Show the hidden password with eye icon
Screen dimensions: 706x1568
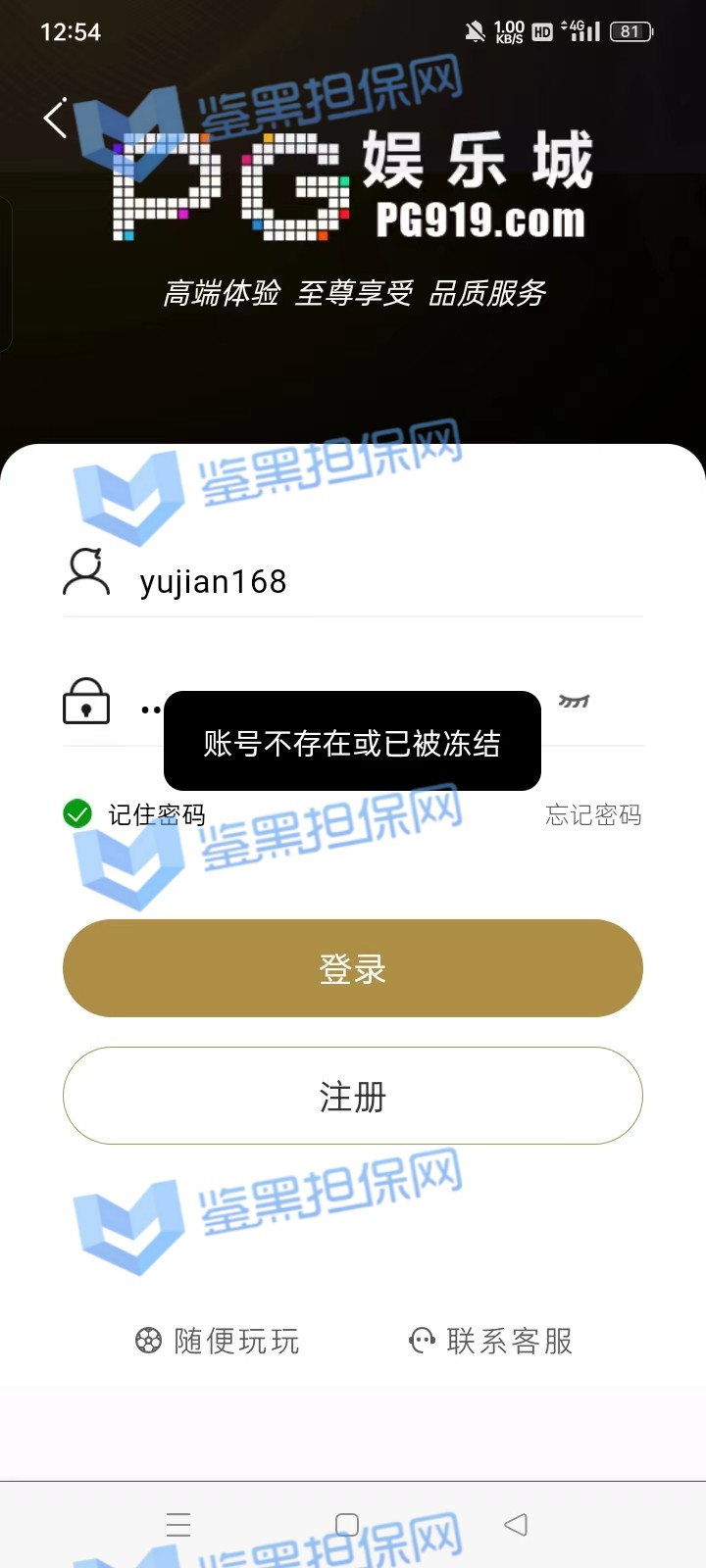point(574,702)
